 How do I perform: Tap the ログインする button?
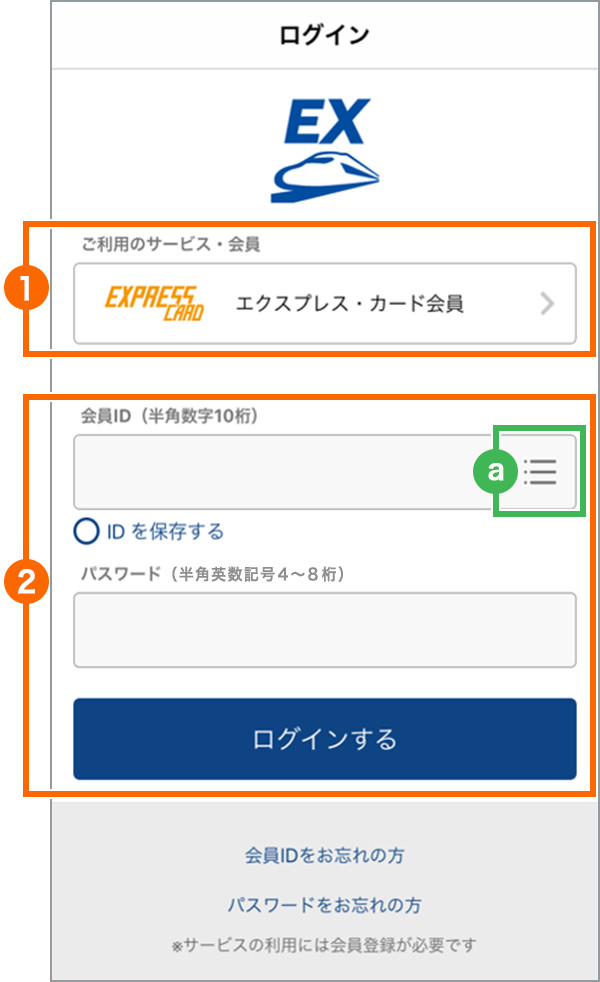[x=324, y=739]
